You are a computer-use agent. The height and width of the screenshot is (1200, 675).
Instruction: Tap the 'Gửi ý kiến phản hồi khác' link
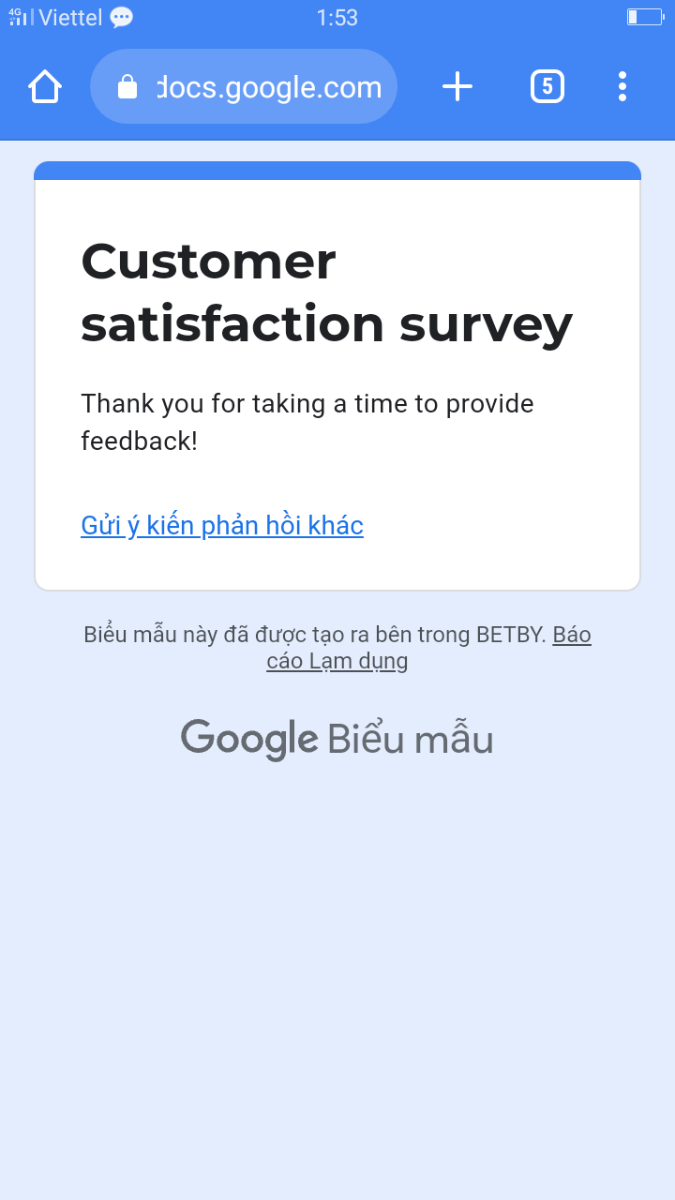pyautogui.click(x=222, y=525)
